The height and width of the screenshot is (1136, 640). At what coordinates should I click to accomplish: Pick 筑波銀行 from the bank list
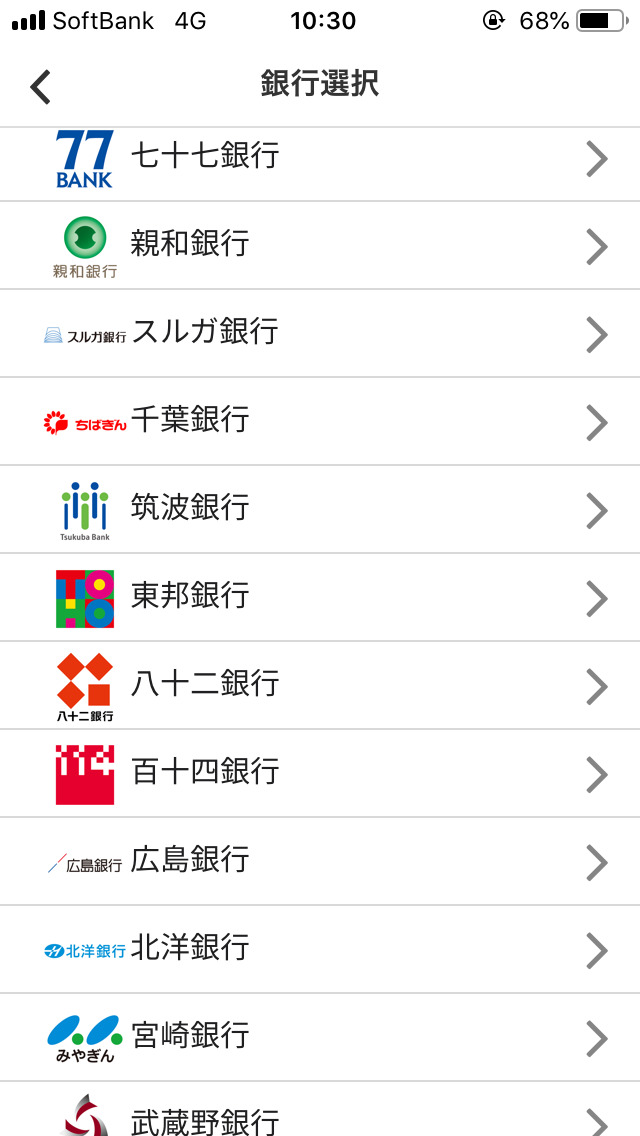pyautogui.click(x=320, y=509)
